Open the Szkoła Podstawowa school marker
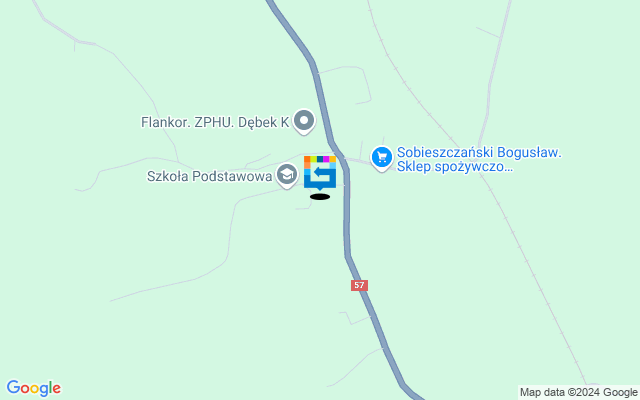This screenshot has width=640, height=400. point(287,176)
